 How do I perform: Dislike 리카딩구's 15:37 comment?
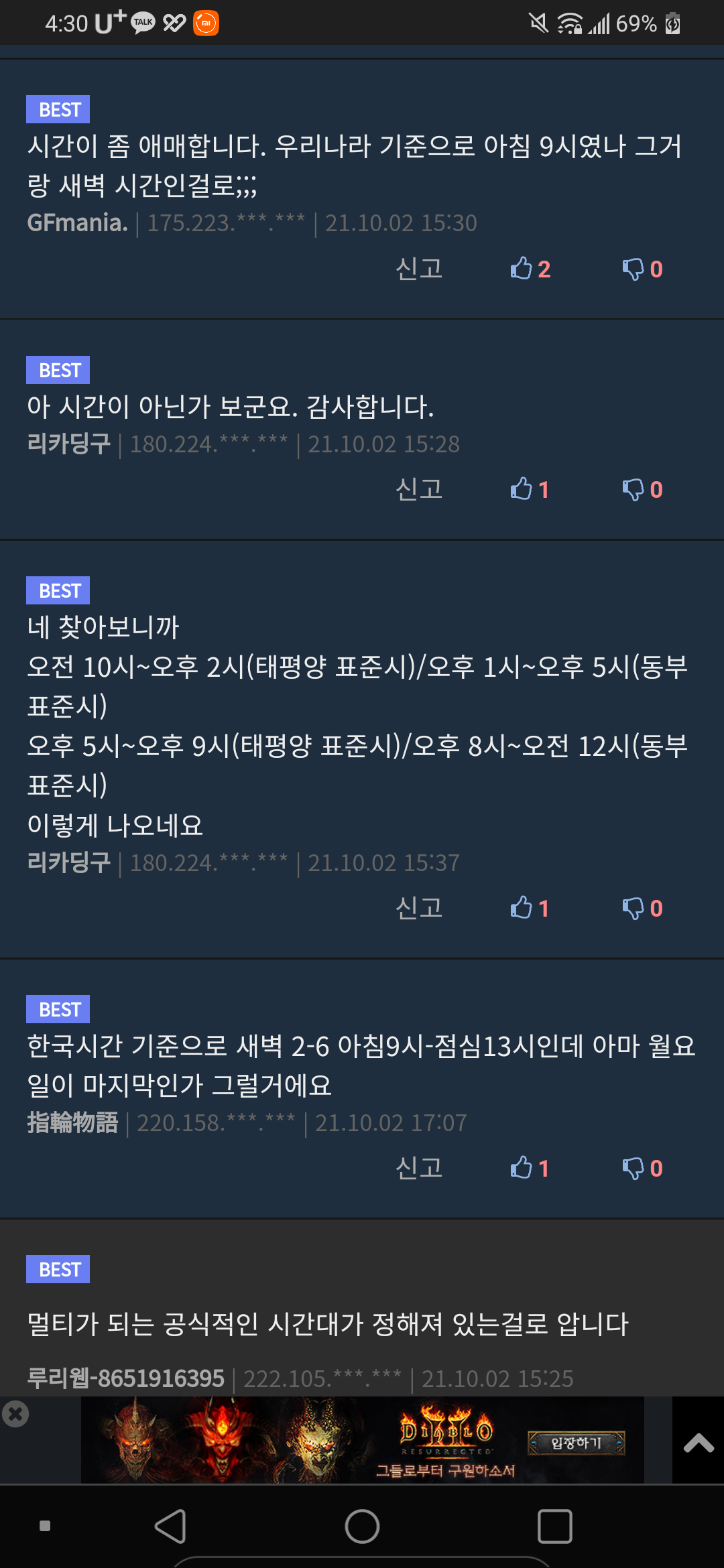point(642,909)
